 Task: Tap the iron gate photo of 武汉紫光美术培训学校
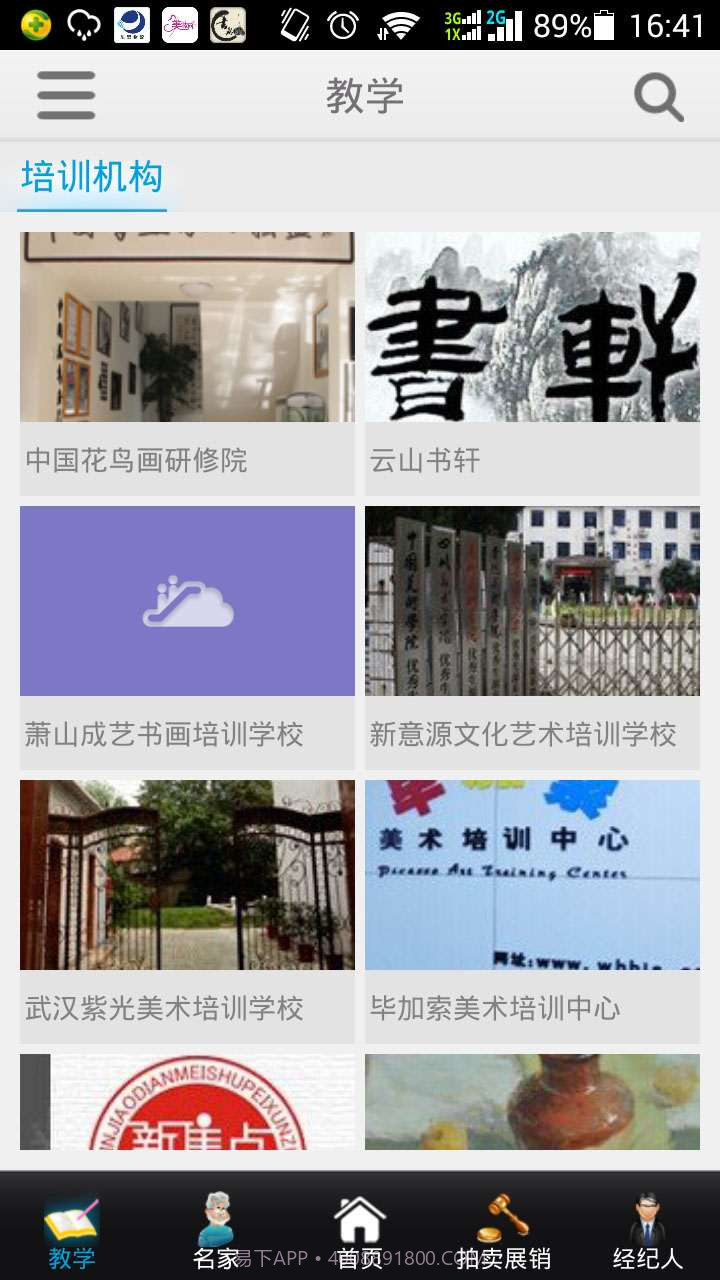click(x=187, y=873)
